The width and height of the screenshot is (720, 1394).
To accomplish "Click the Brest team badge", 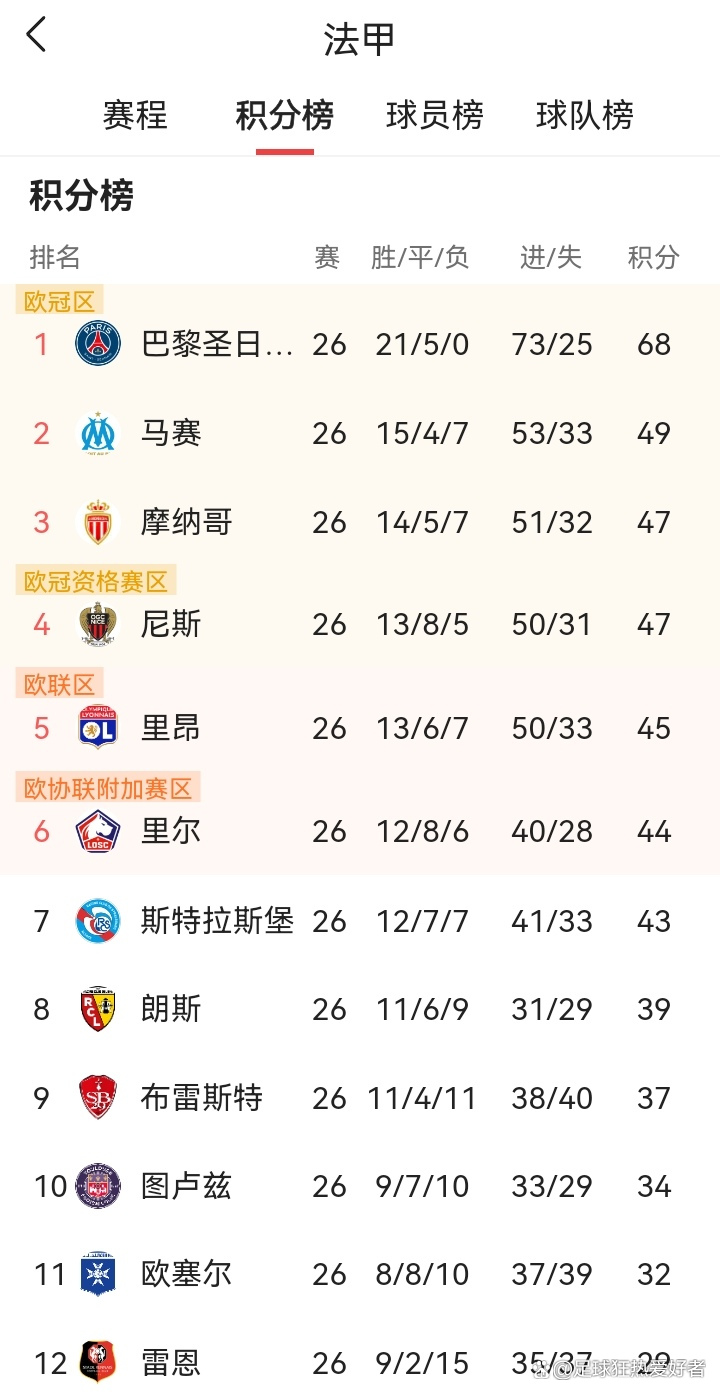I will click(x=97, y=1097).
